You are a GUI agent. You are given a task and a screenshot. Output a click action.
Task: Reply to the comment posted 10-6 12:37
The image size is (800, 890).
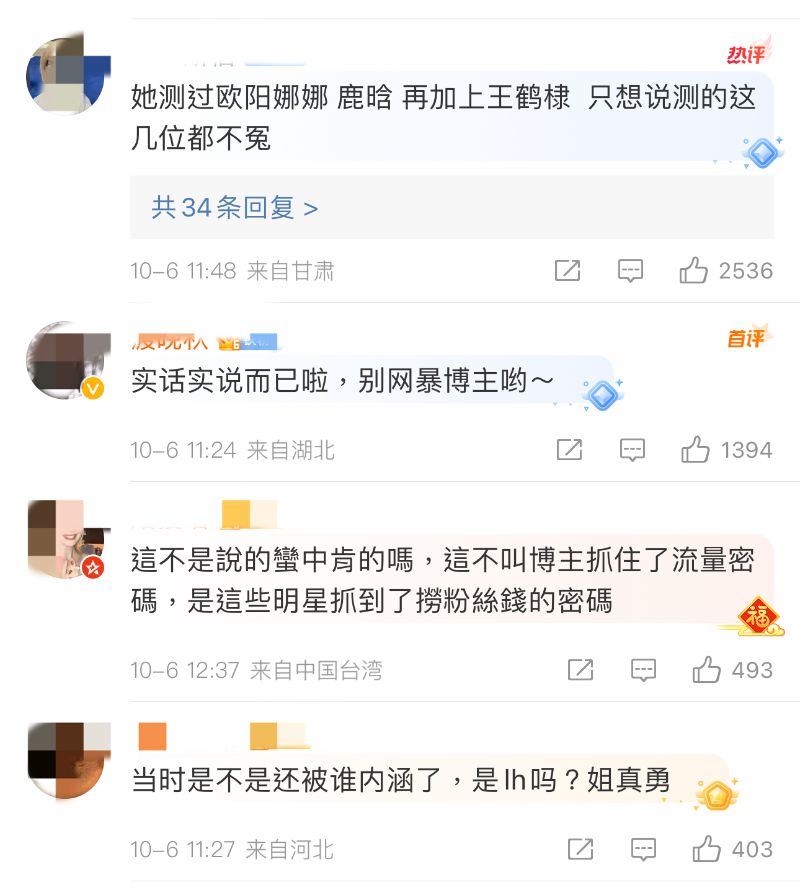643,670
